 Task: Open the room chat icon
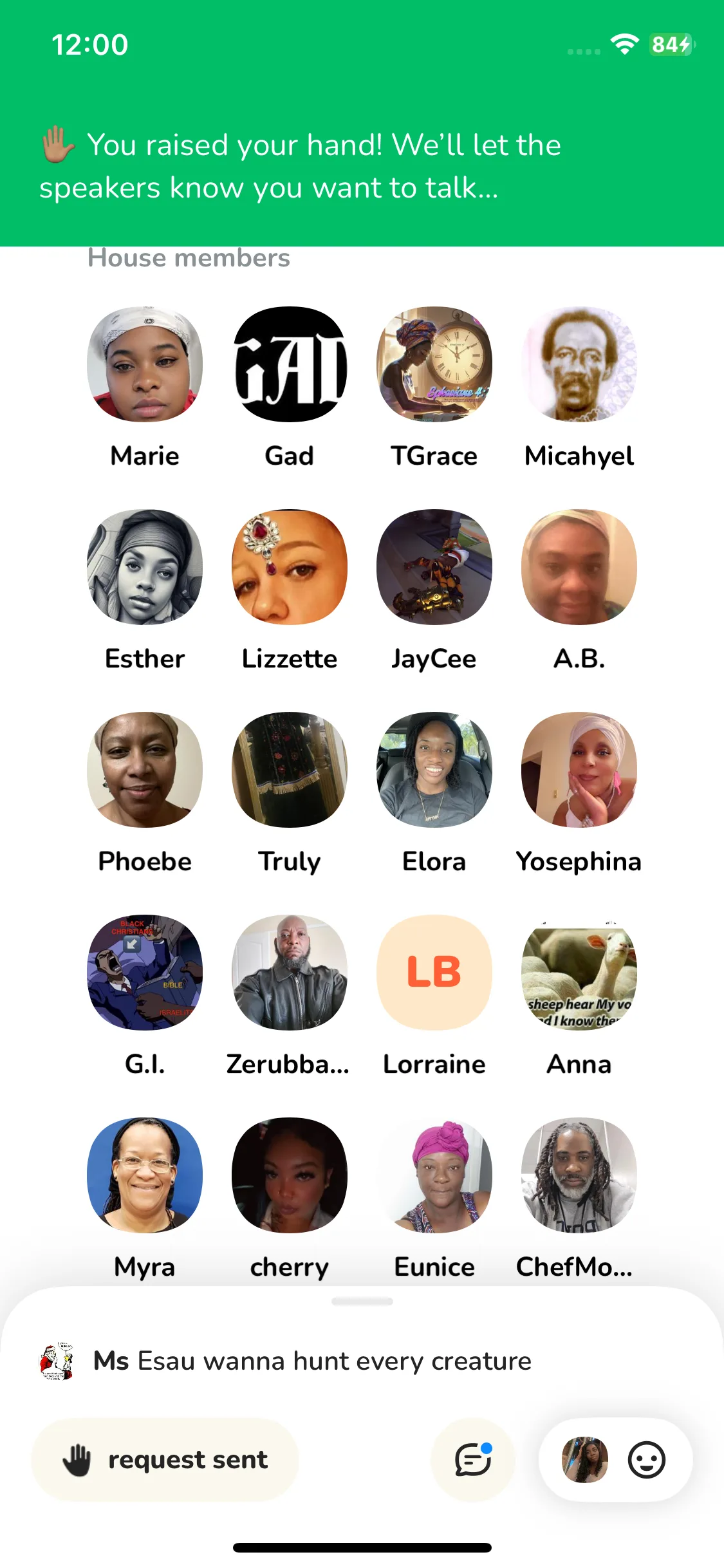click(473, 1459)
